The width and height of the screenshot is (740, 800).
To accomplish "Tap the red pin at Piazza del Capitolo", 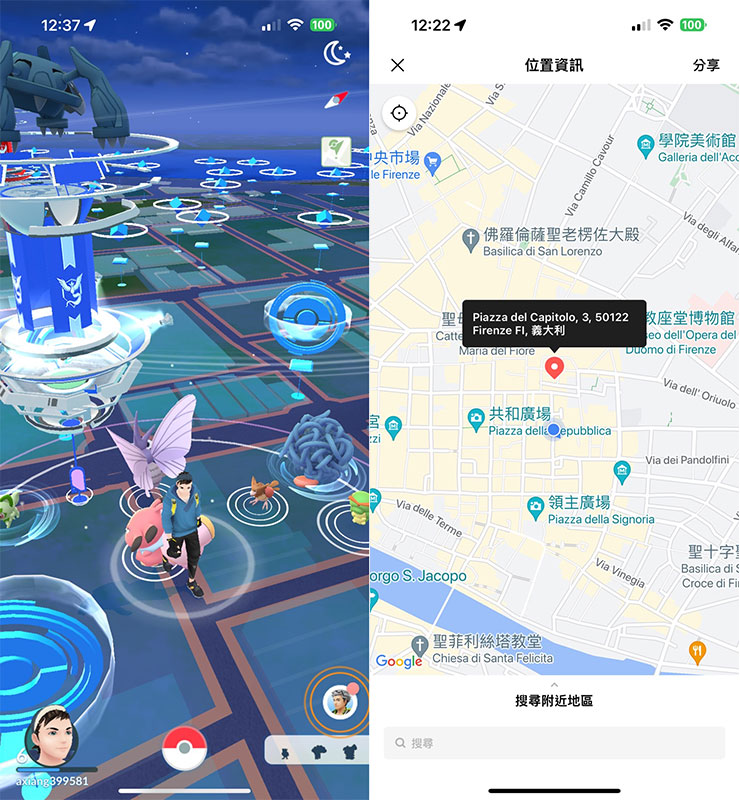I will point(553,368).
